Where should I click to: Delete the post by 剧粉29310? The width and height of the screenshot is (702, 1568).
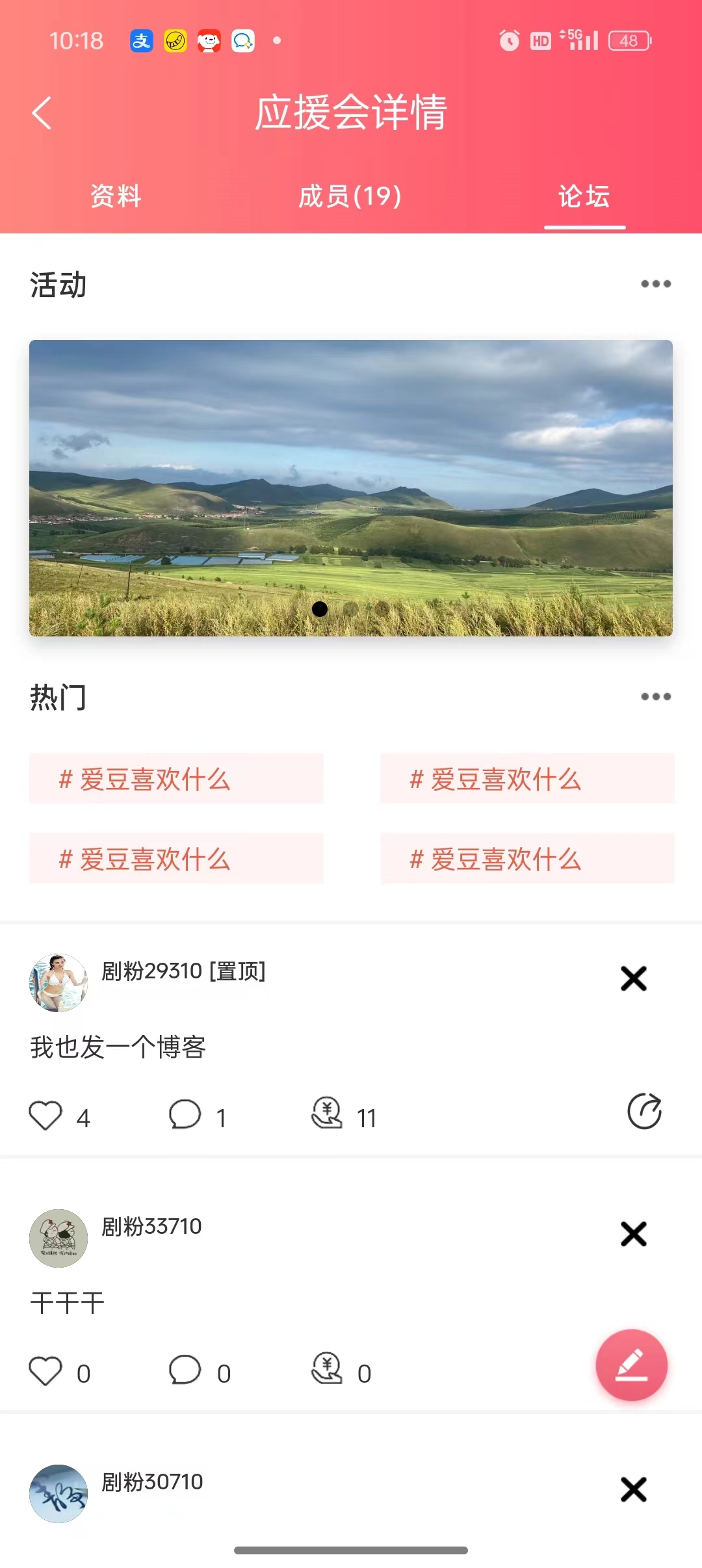(633, 978)
